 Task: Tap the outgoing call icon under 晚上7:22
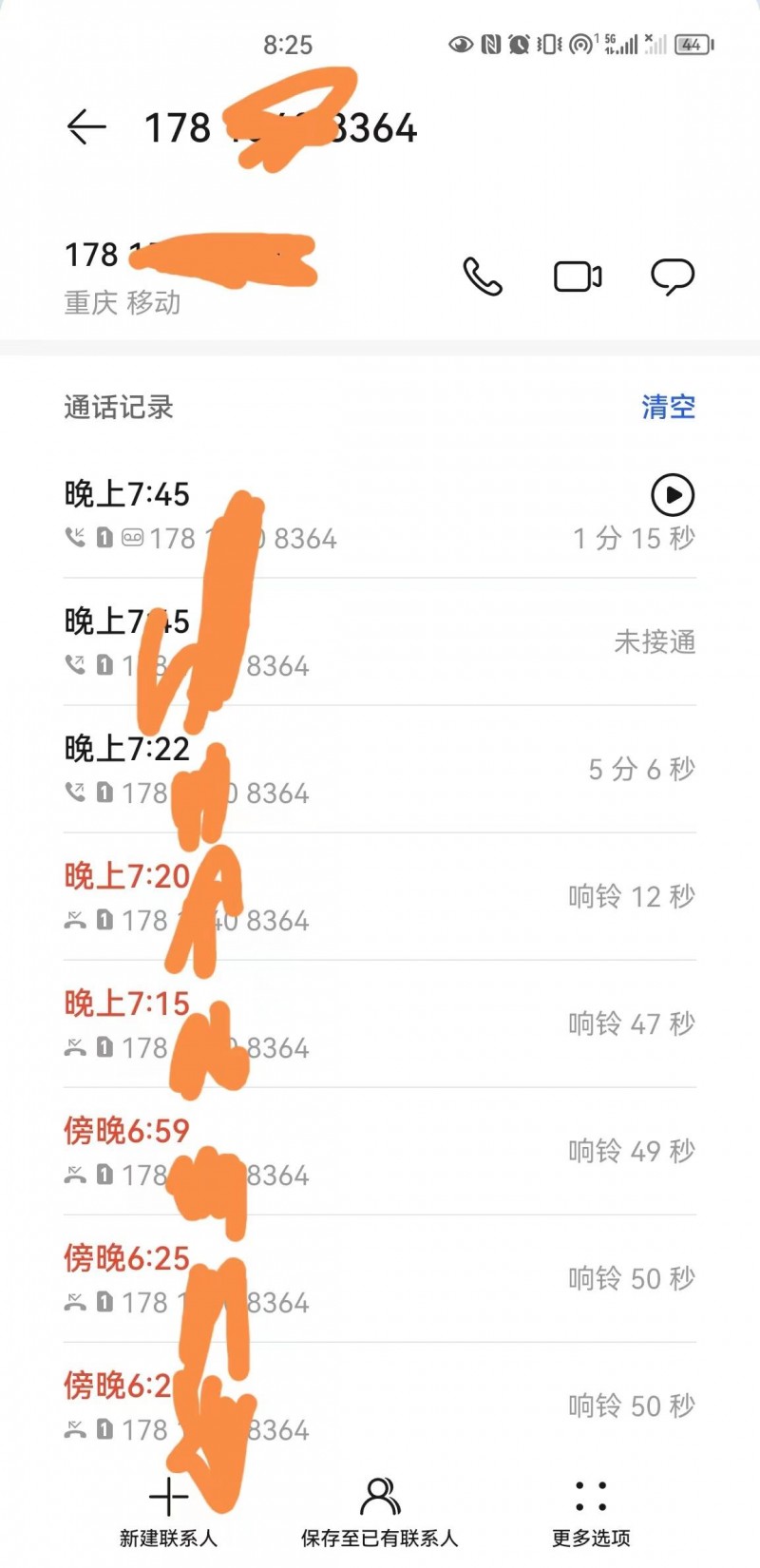click(74, 793)
